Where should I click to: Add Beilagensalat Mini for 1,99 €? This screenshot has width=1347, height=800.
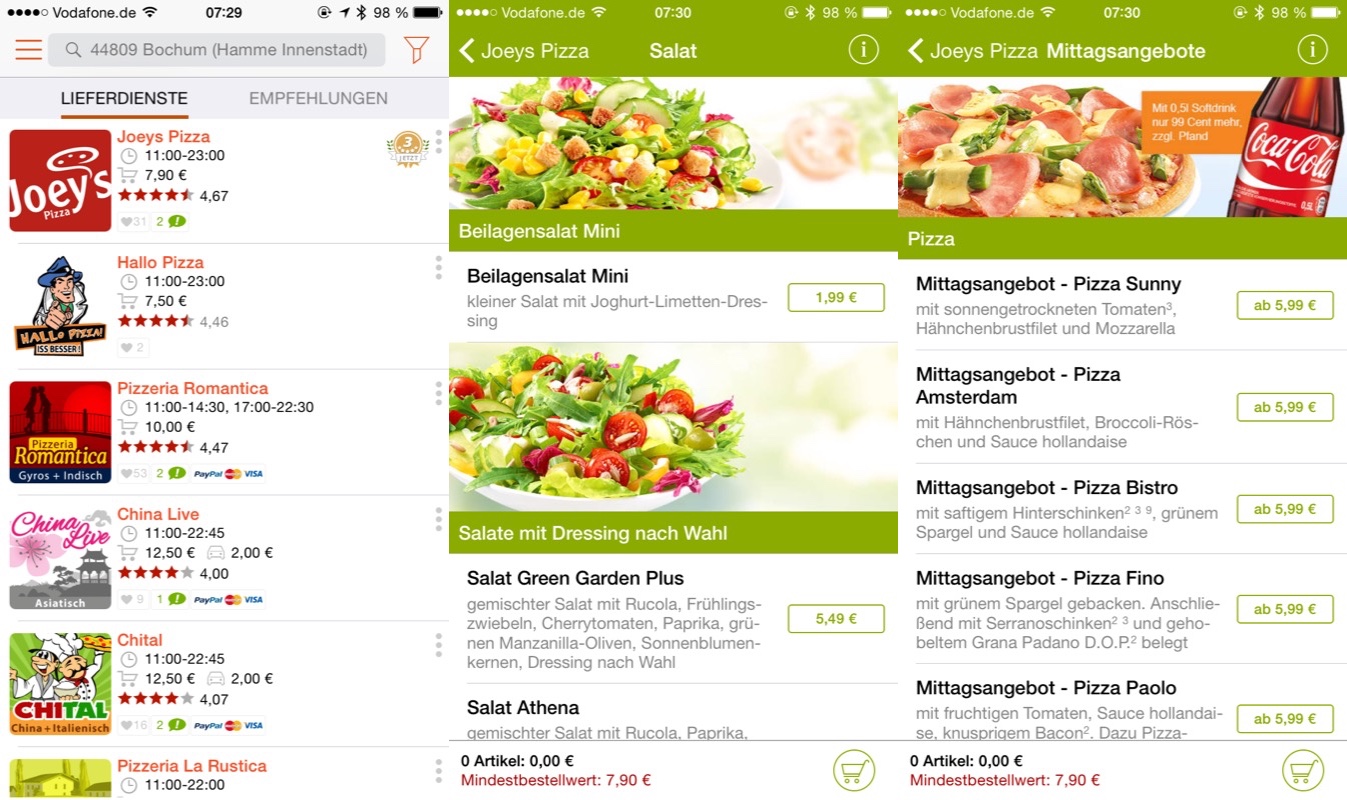coord(836,298)
